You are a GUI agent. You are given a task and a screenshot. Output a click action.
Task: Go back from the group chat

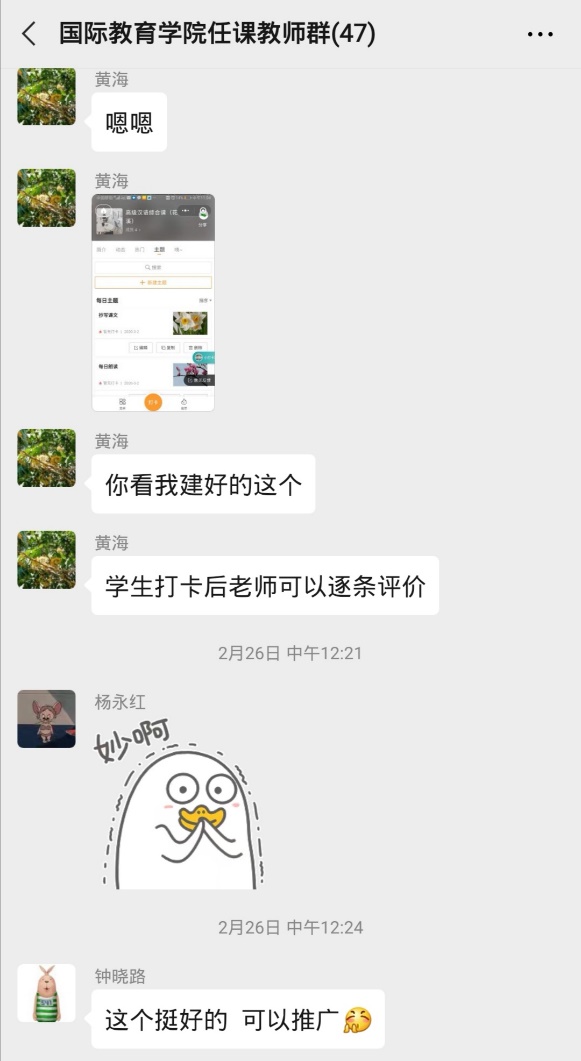click(29, 33)
